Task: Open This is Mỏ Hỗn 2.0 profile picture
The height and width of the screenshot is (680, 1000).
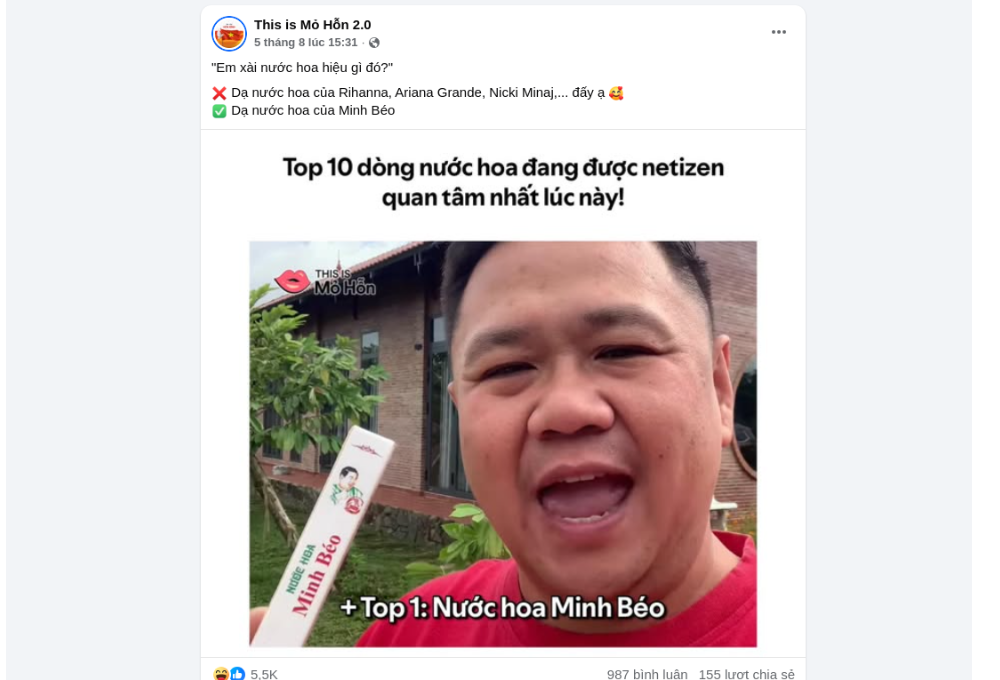Action: pyautogui.click(x=229, y=34)
